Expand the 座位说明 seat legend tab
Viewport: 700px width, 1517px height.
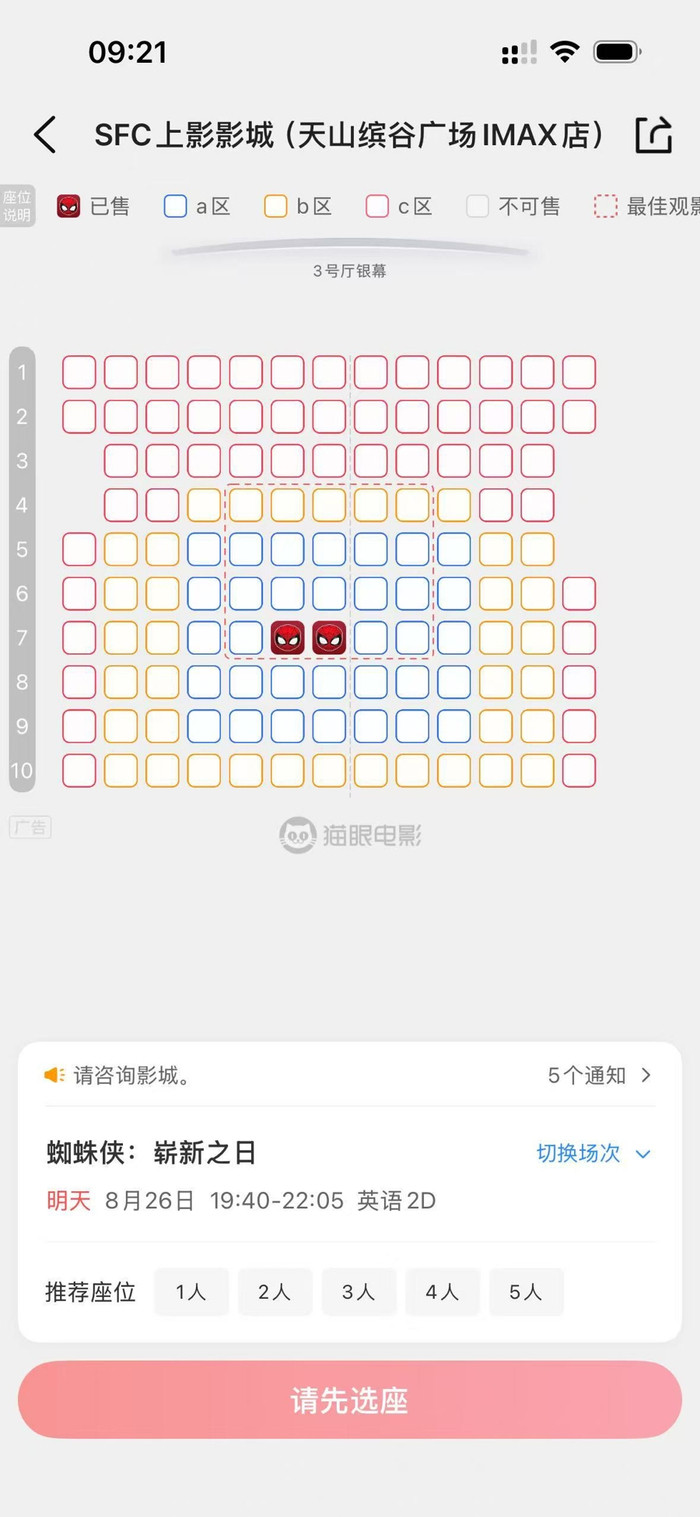17,206
